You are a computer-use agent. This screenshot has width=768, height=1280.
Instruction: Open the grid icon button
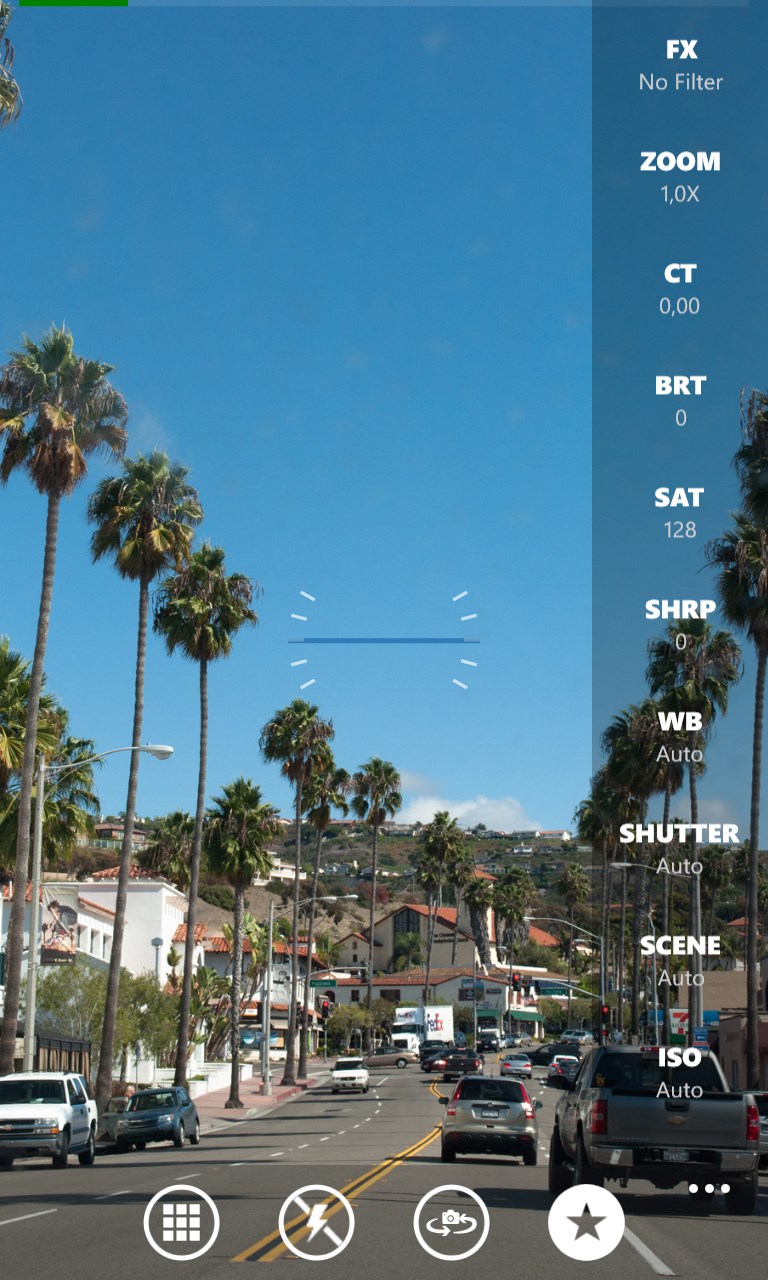(x=181, y=1222)
